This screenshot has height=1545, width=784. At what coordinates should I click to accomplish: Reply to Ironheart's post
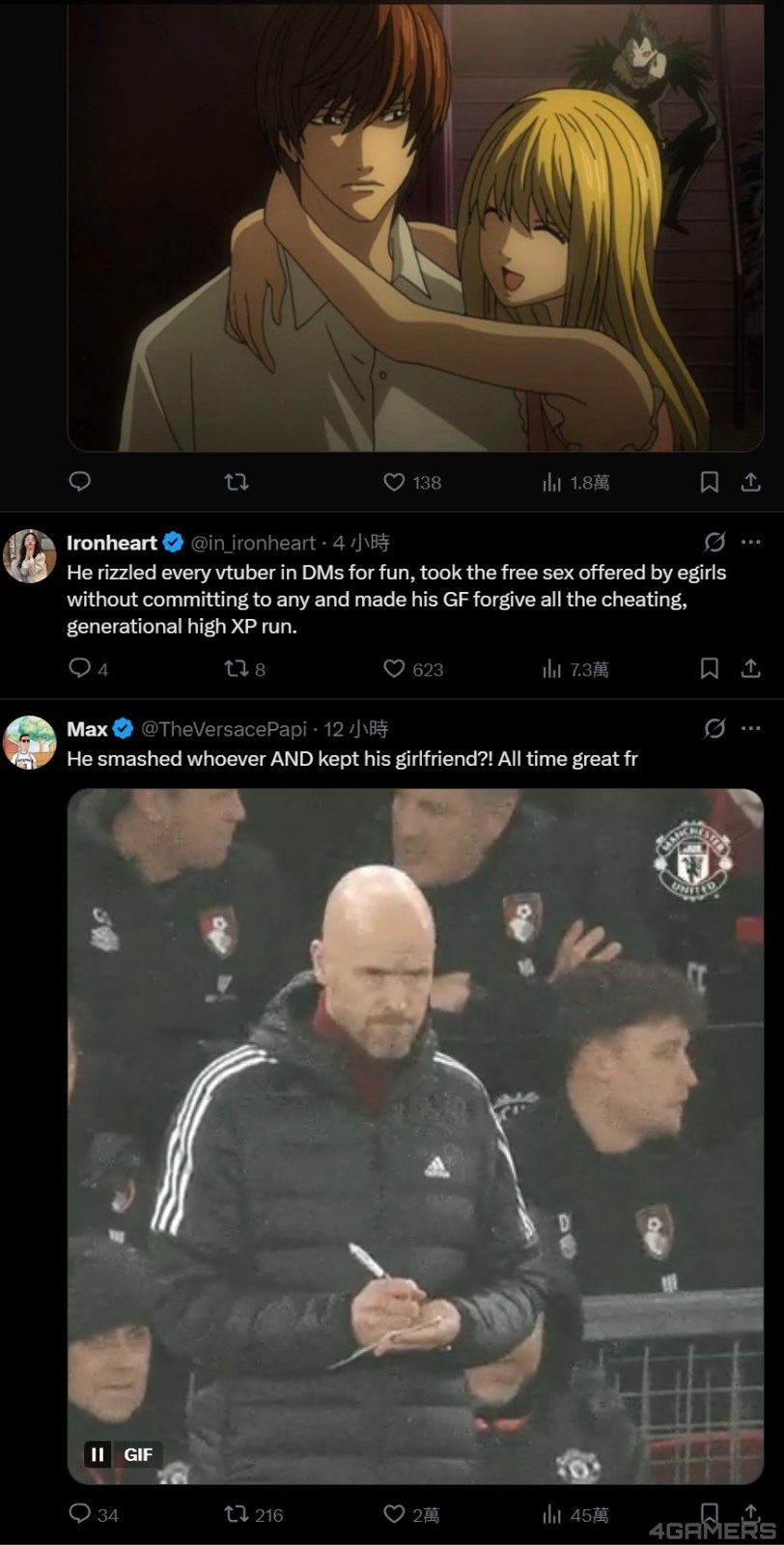coord(80,668)
